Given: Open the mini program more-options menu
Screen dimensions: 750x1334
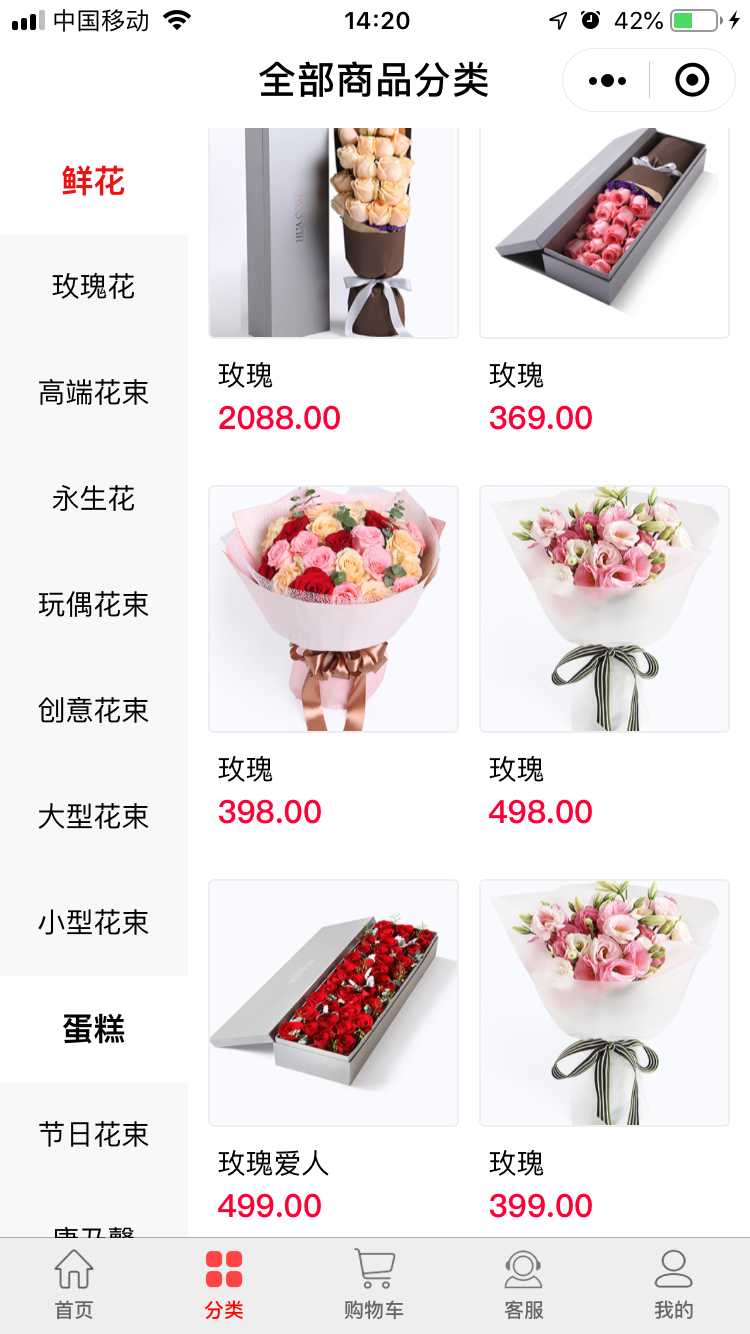Looking at the screenshot, I should click(607, 80).
